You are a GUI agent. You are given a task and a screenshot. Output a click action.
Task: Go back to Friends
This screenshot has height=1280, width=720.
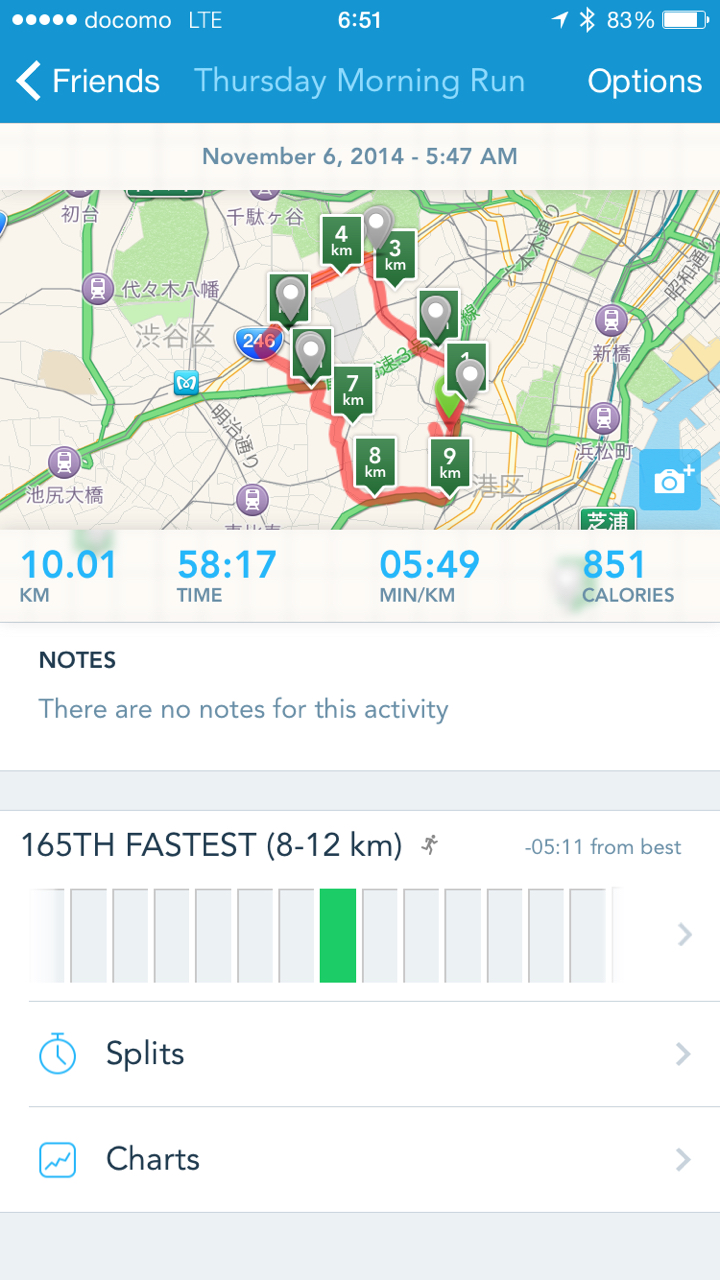(x=88, y=81)
